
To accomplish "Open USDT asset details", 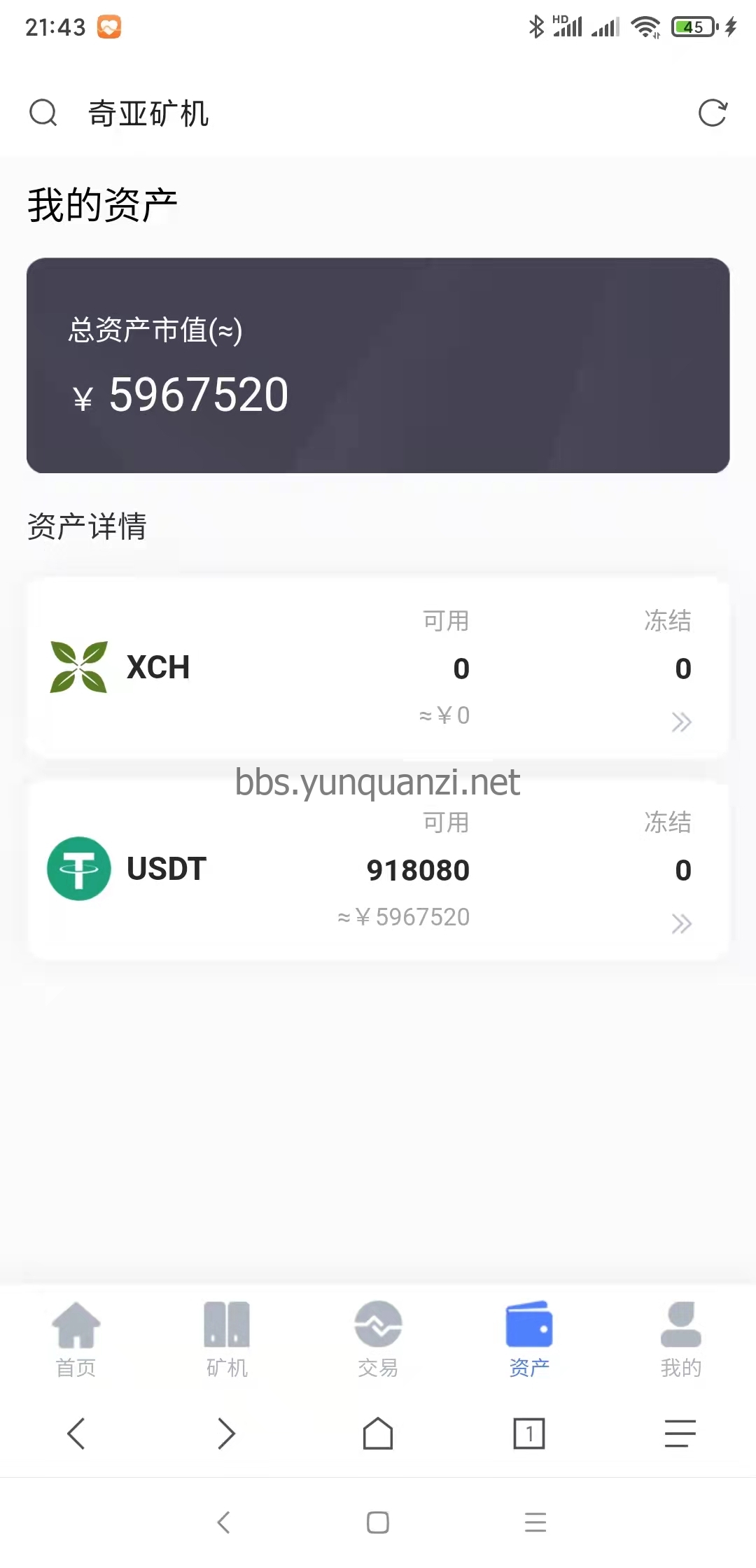I will point(681,923).
